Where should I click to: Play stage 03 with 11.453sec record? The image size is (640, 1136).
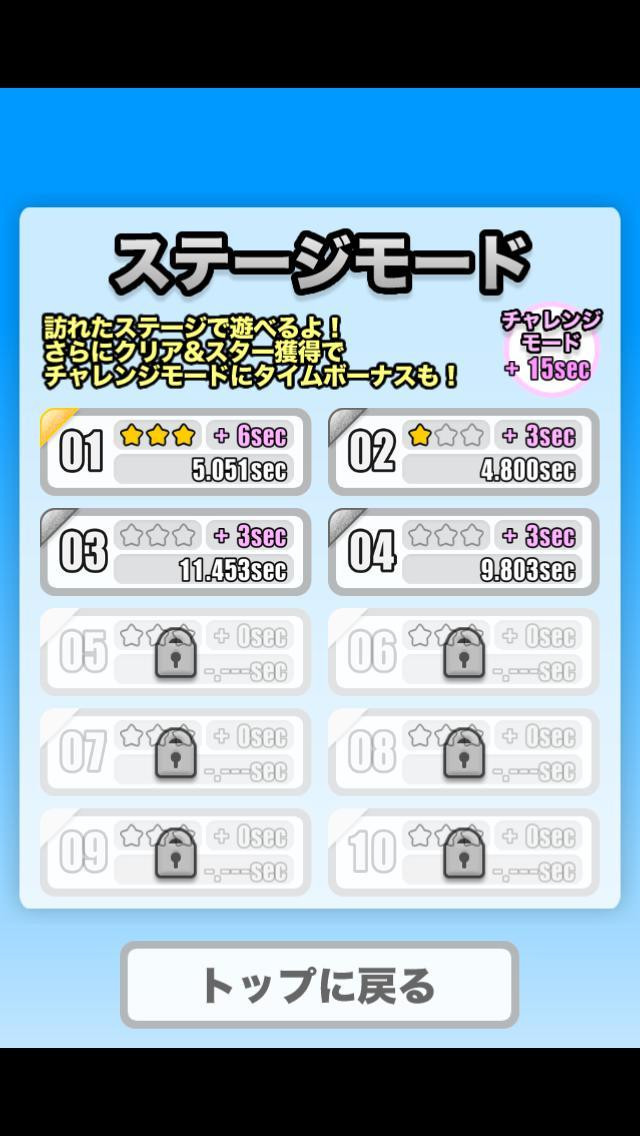(x=175, y=552)
